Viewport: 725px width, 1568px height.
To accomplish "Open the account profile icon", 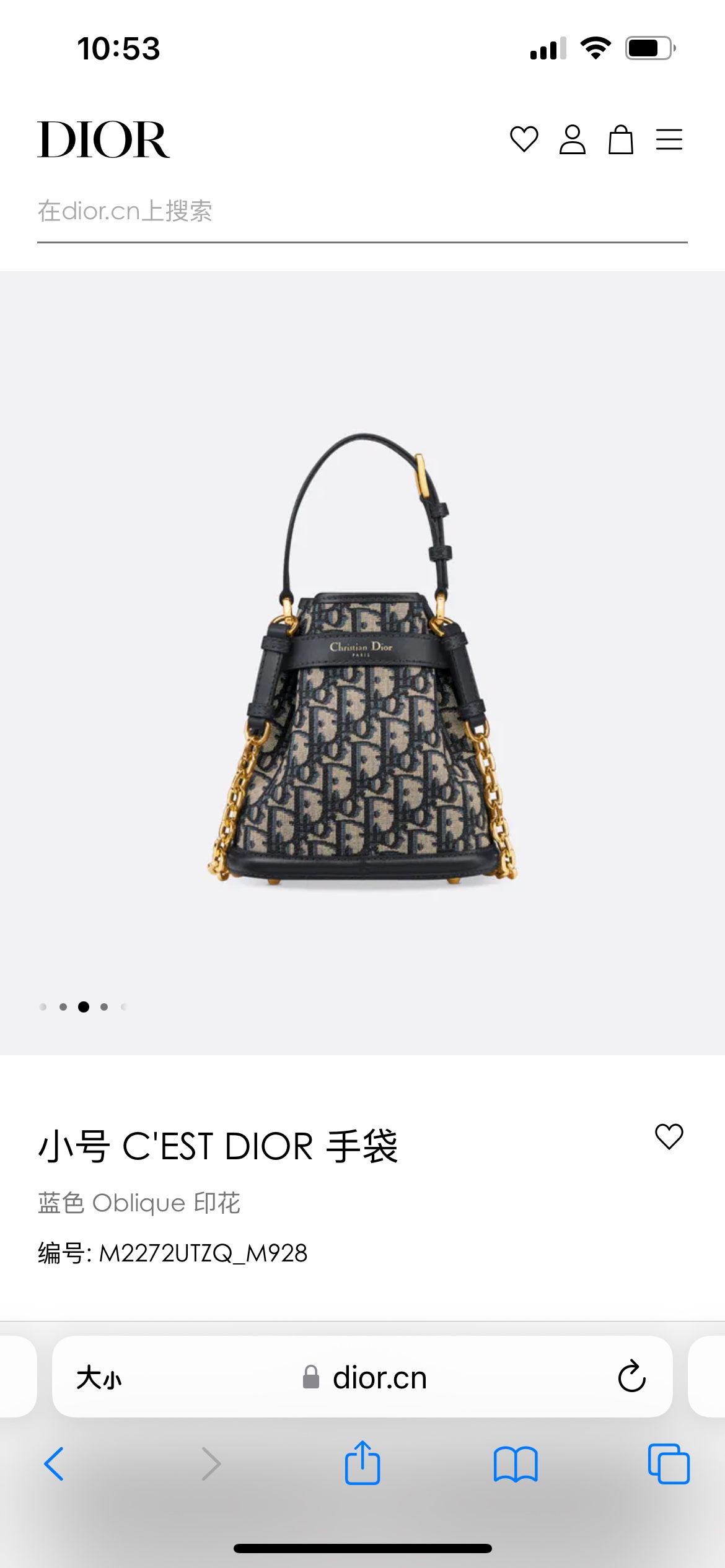I will [572, 139].
